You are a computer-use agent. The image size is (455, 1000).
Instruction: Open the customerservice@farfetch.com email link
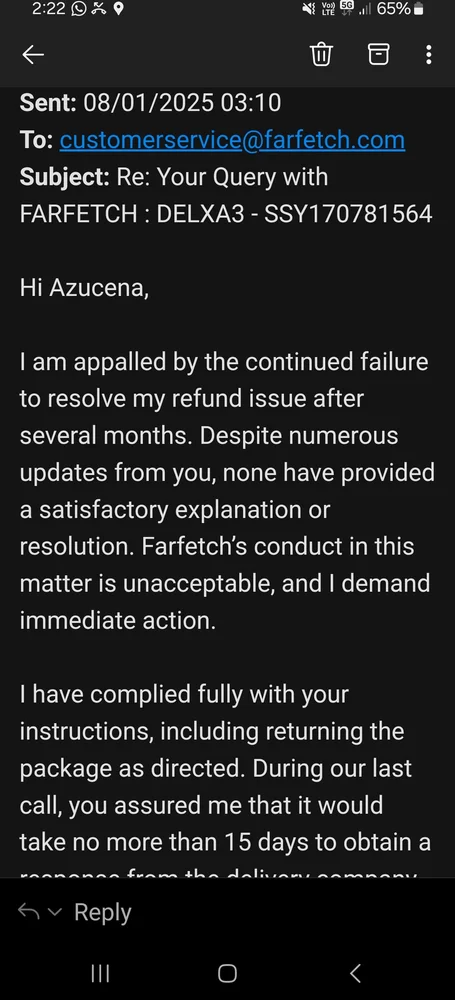click(x=232, y=140)
